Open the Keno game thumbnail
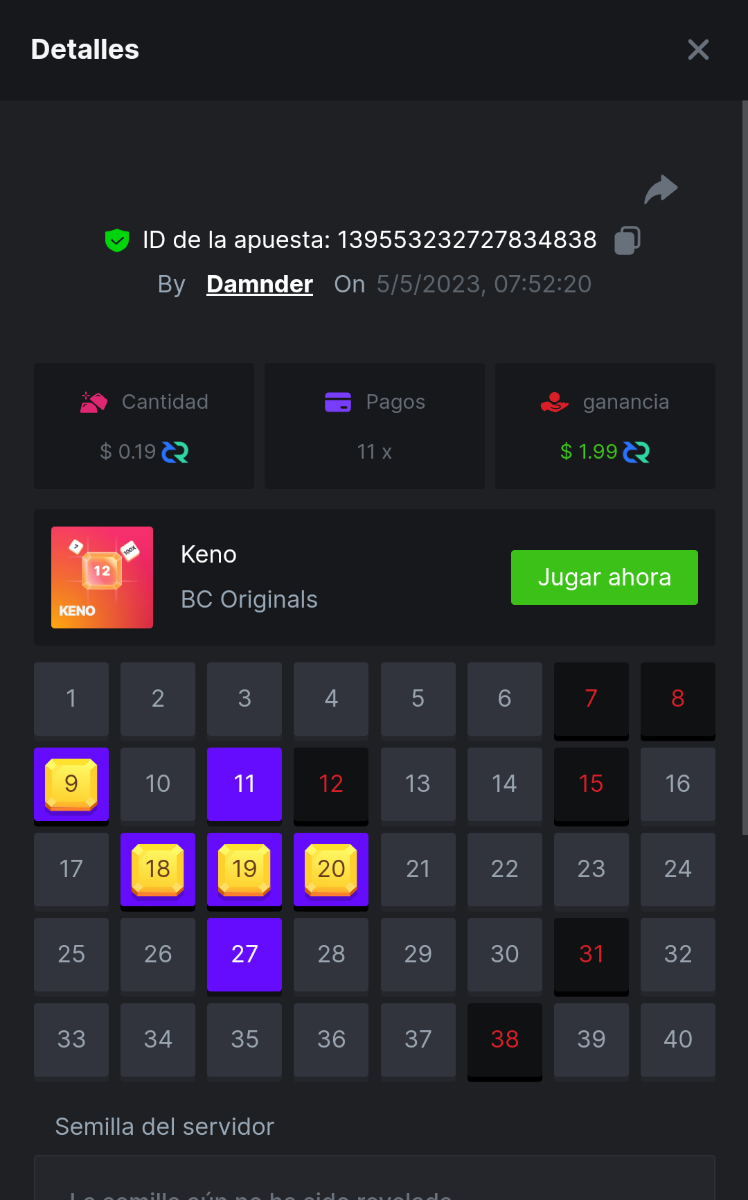 102,577
